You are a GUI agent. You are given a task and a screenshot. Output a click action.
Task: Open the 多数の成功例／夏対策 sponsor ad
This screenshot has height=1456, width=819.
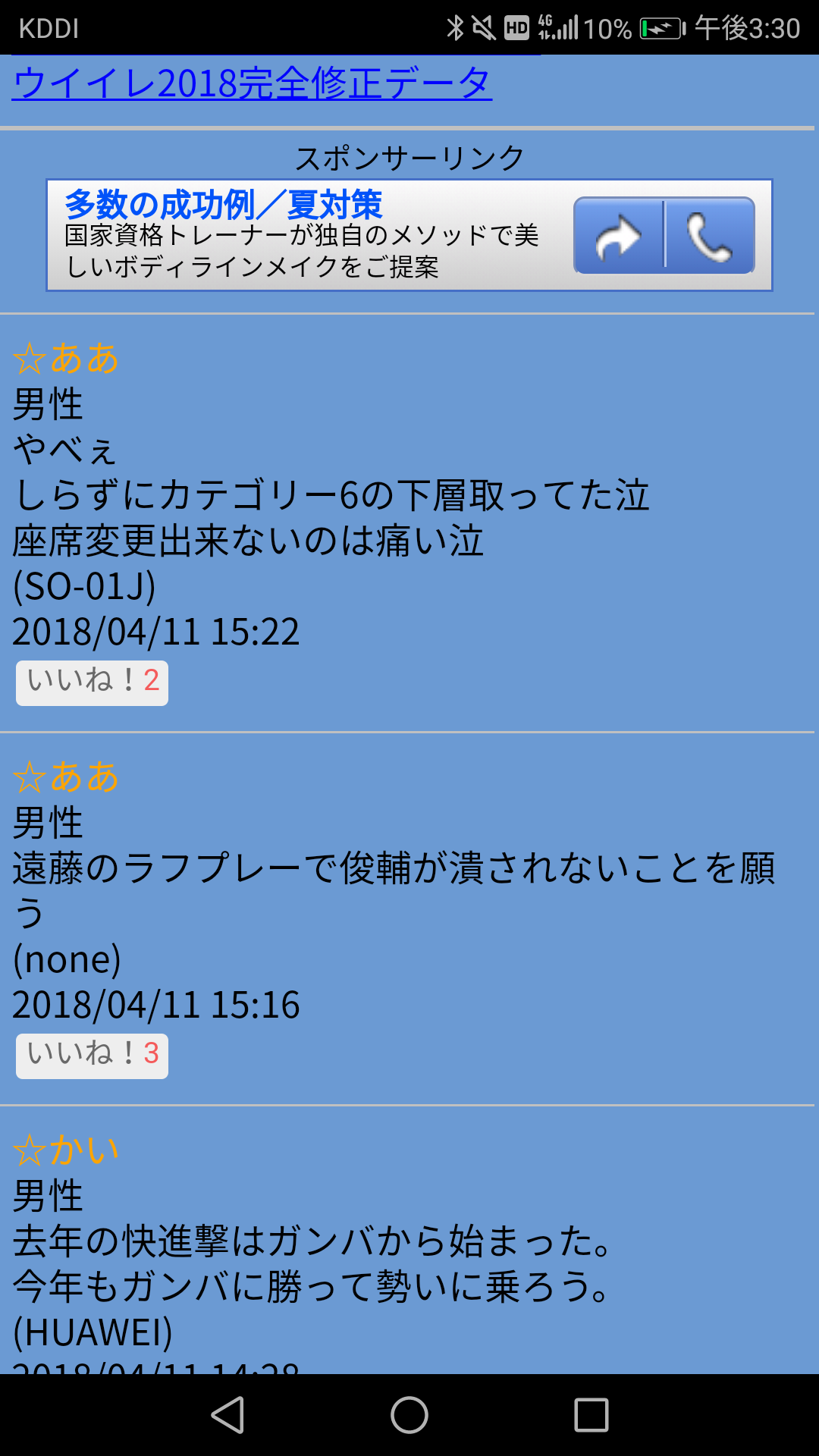224,204
